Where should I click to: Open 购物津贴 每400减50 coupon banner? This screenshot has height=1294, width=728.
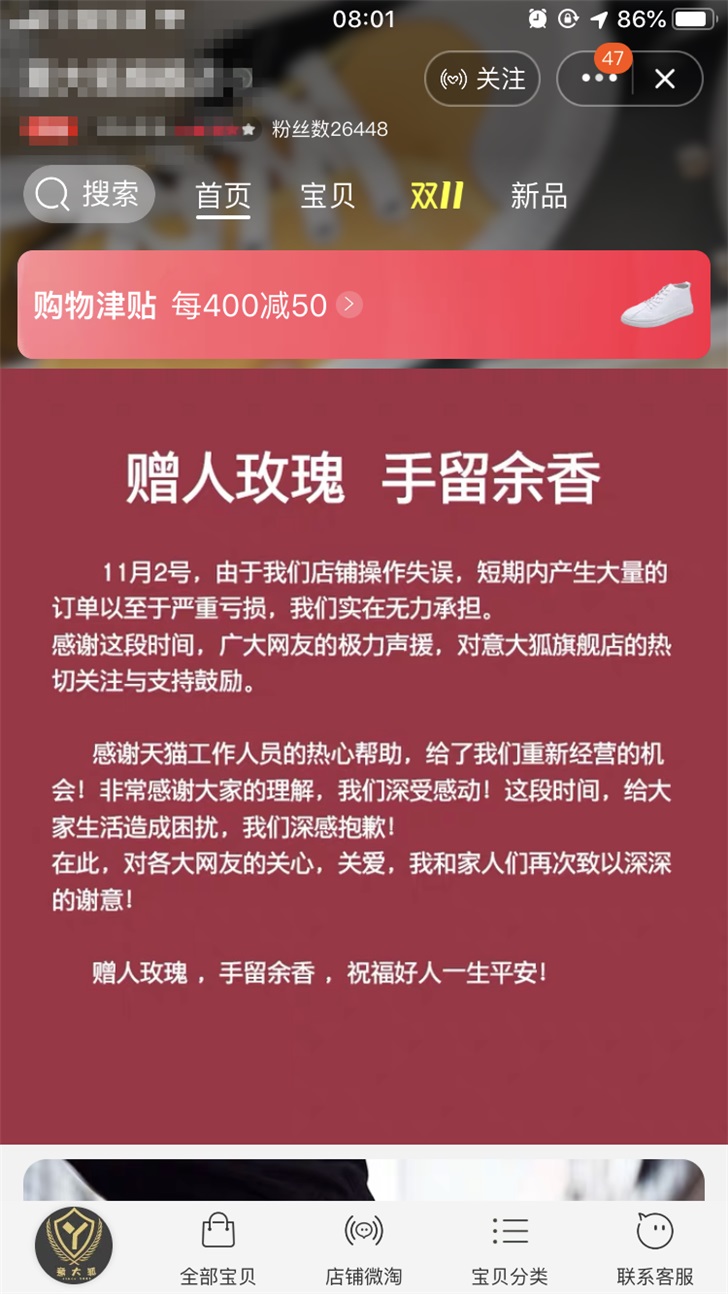point(363,305)
